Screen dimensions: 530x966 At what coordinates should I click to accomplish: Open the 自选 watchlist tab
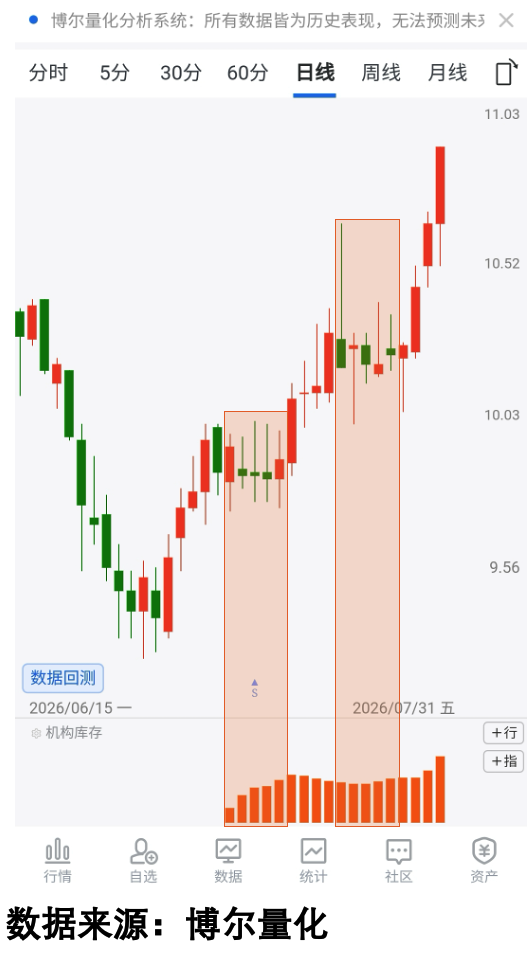144,861
